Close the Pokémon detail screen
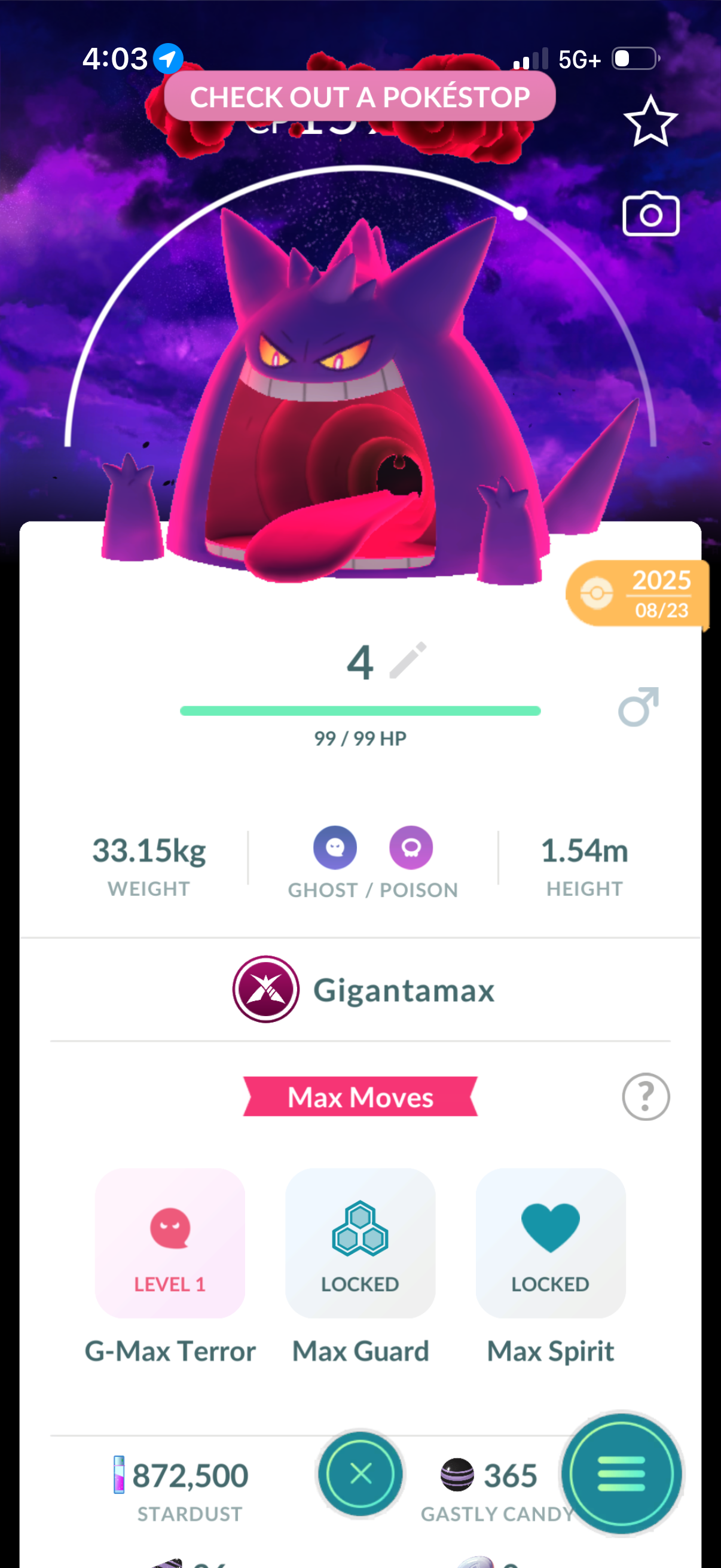Screen dimensions: 721x1568 pos(361,1474)
